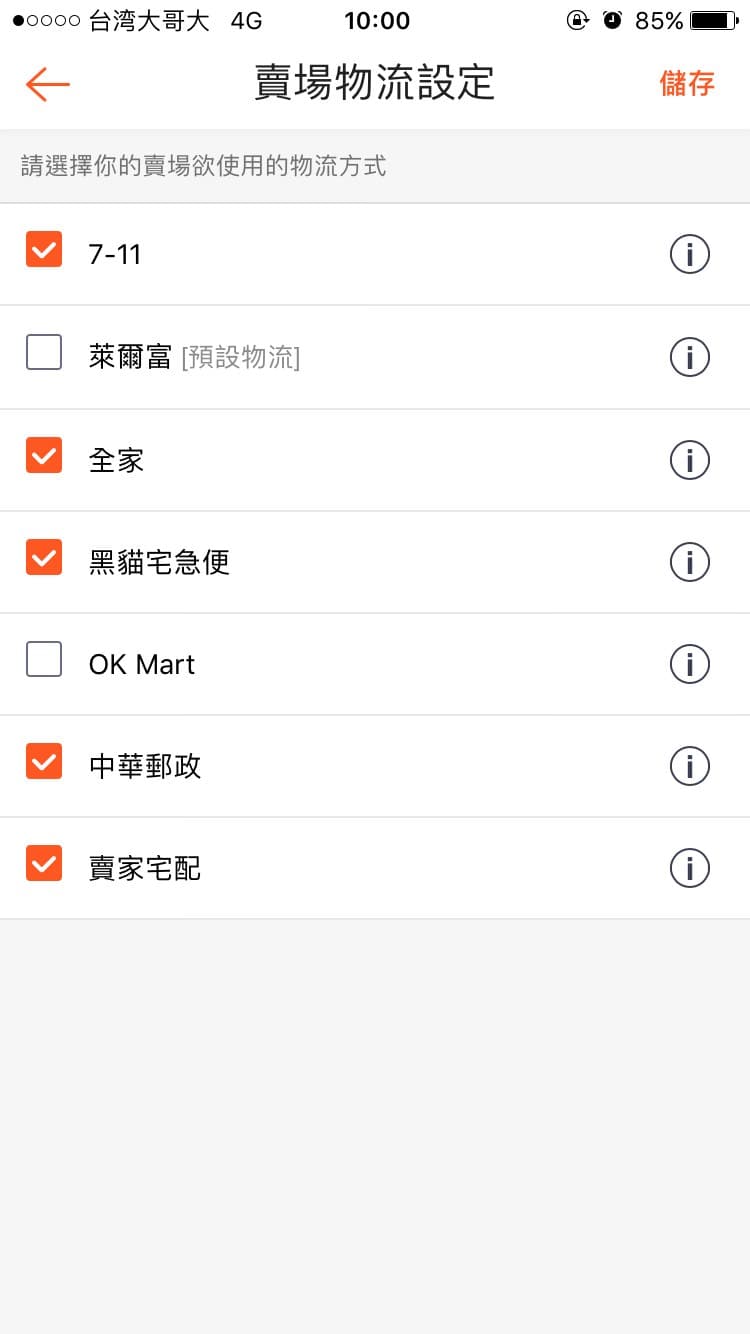Screen dimensions: 750x1334
Task: Uncheck the 7-11 checkbox
Action: 44,250
